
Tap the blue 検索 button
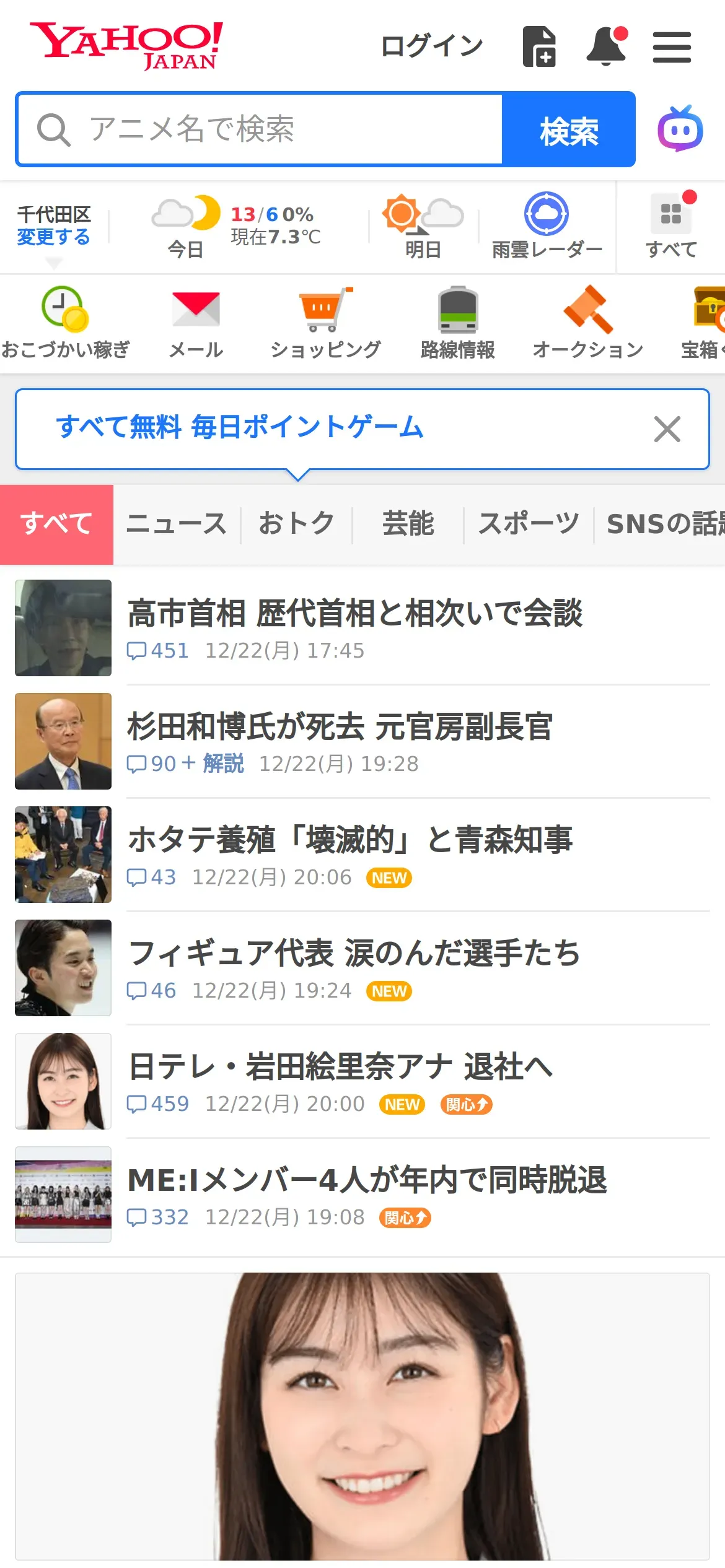[x=569, y=129]
